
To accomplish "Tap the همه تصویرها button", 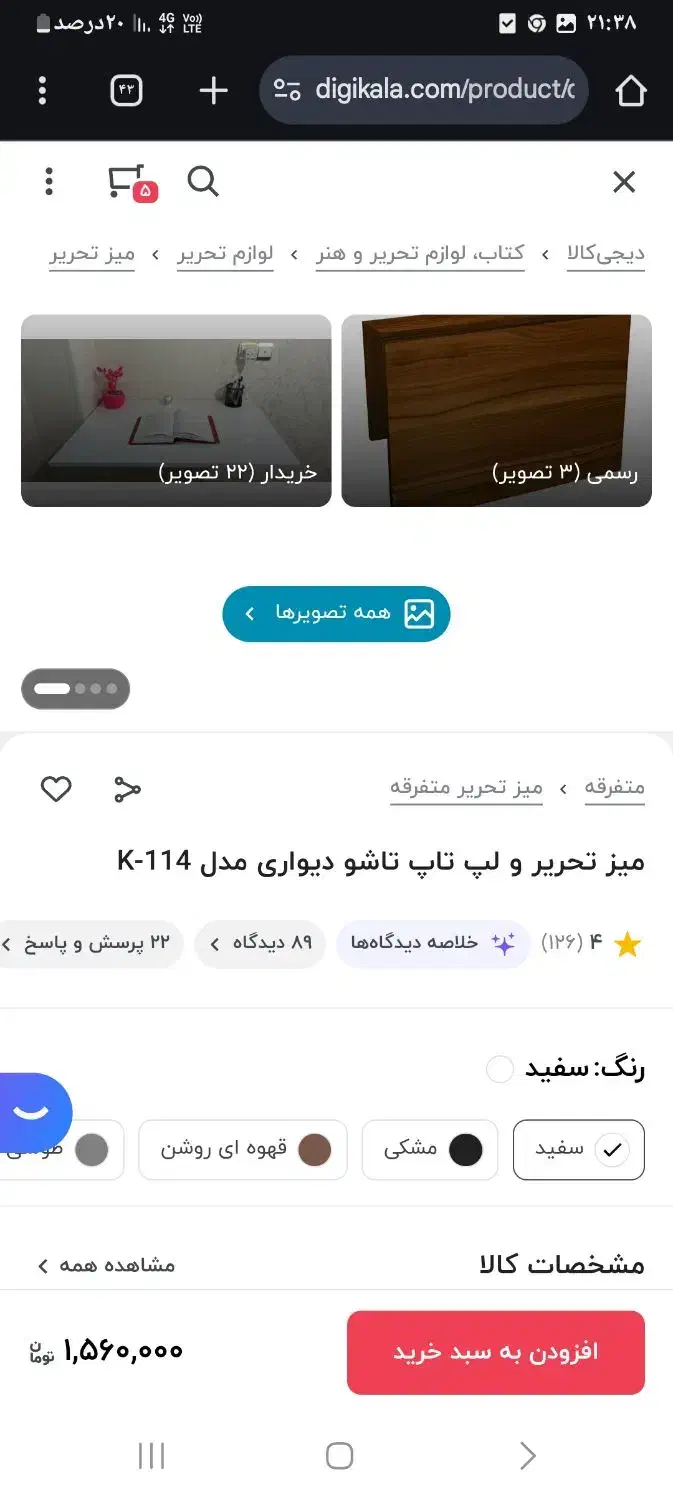I will 336,613.
